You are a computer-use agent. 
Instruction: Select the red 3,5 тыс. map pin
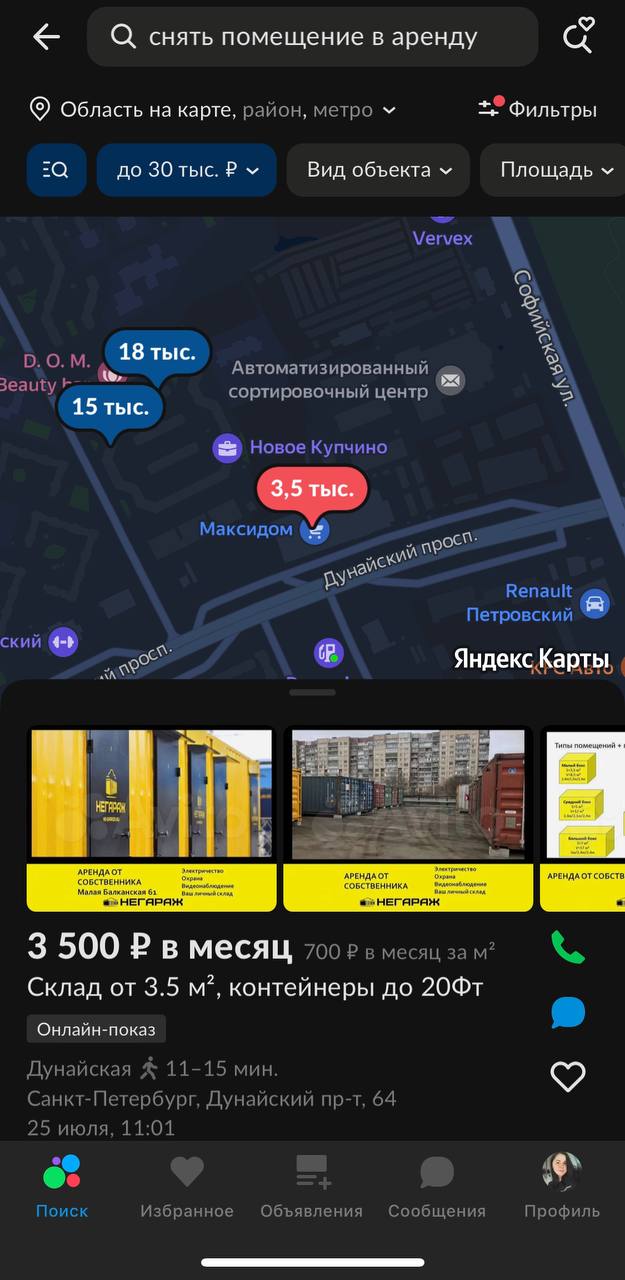pyautogui.click(x=313, y=490)
